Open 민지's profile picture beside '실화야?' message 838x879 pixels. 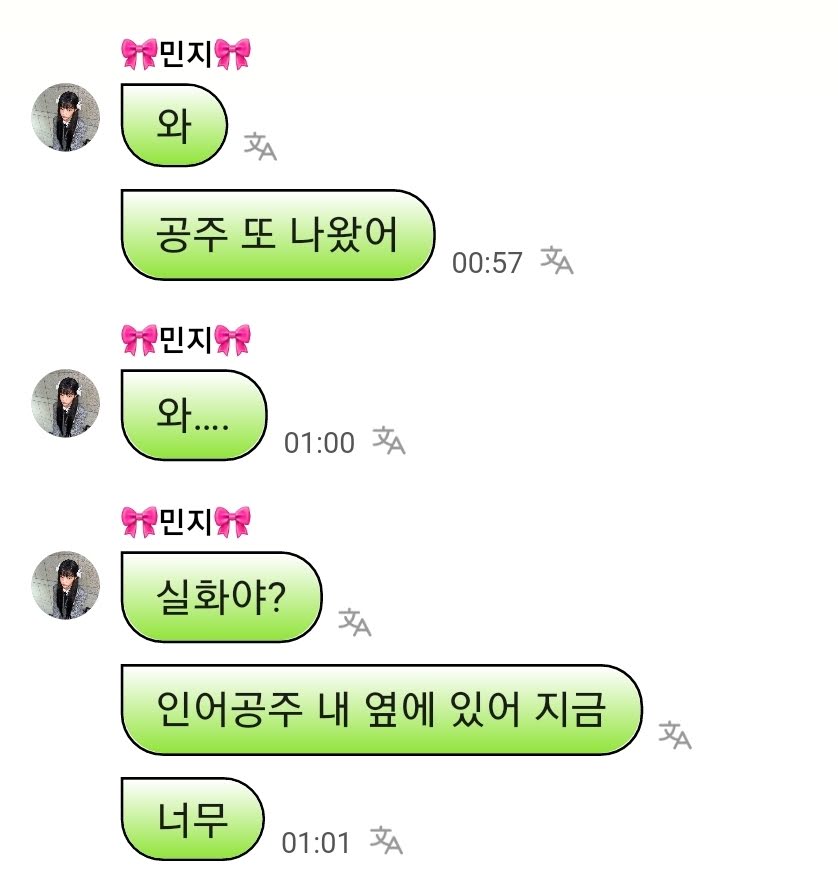67,585
